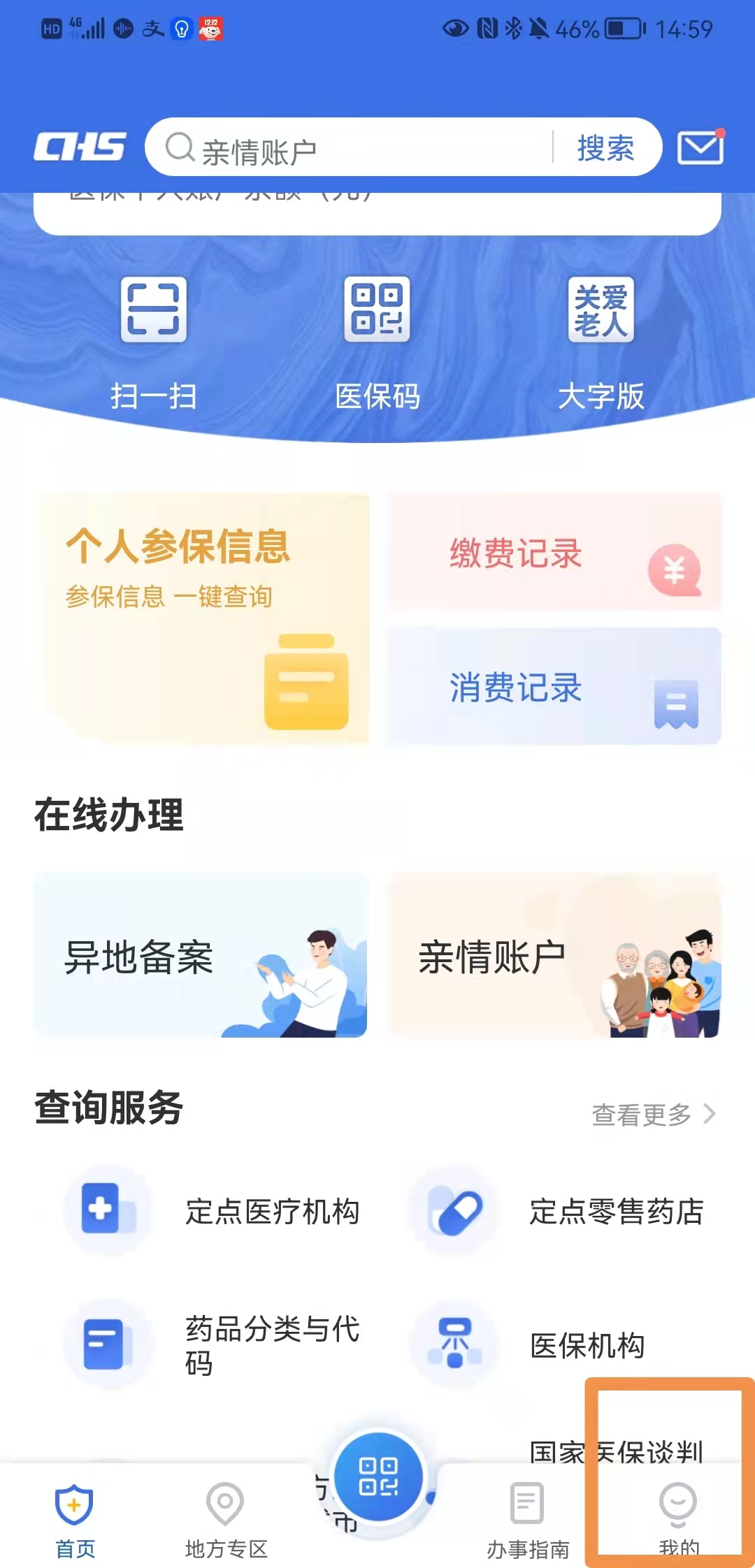Viewport: 755px width, 1568px height.
Task: Open 异地备案 service
Action: click(x=201, y=956)
